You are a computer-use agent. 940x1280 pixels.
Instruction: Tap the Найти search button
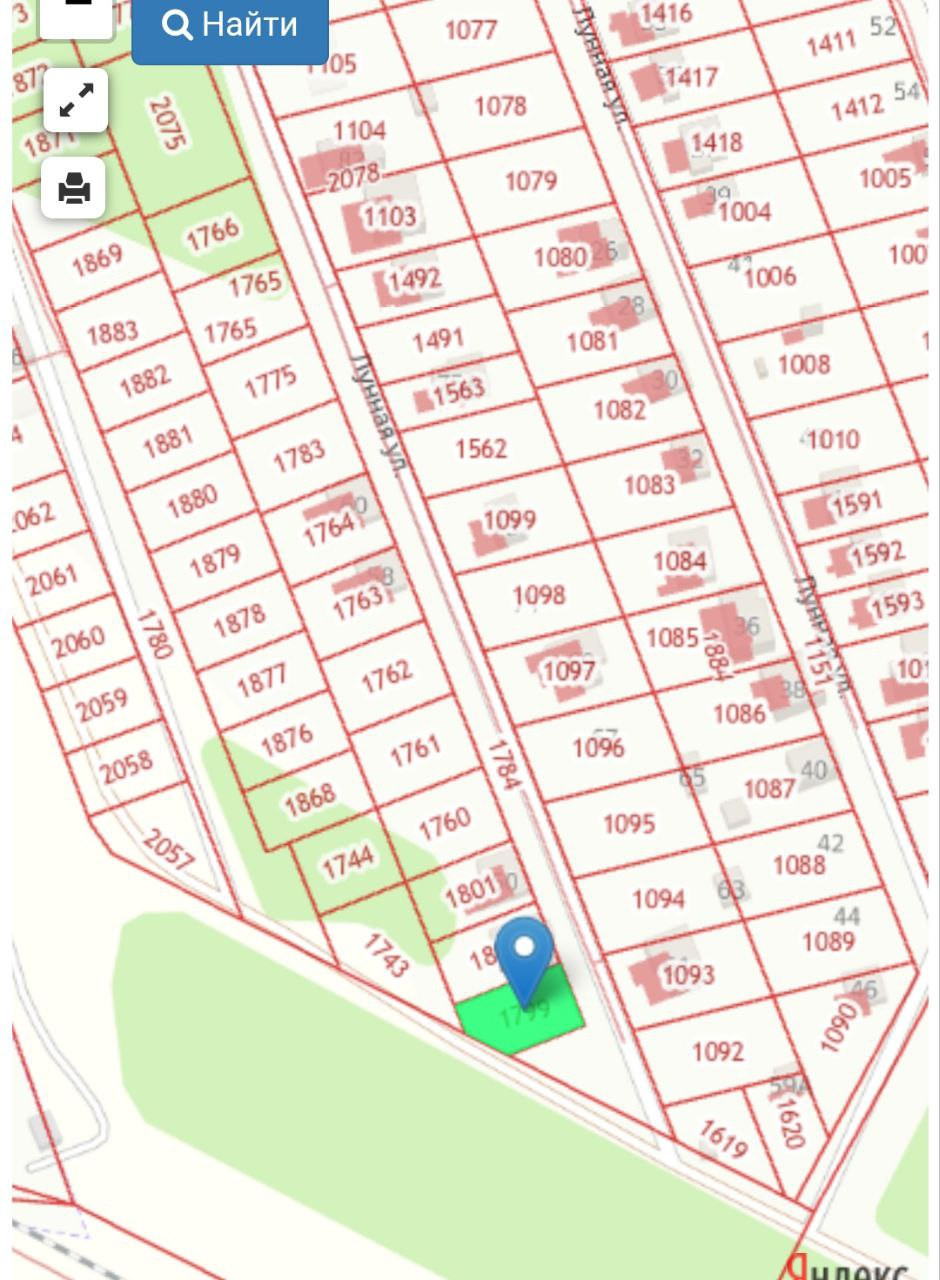click(x=230, y=25)
